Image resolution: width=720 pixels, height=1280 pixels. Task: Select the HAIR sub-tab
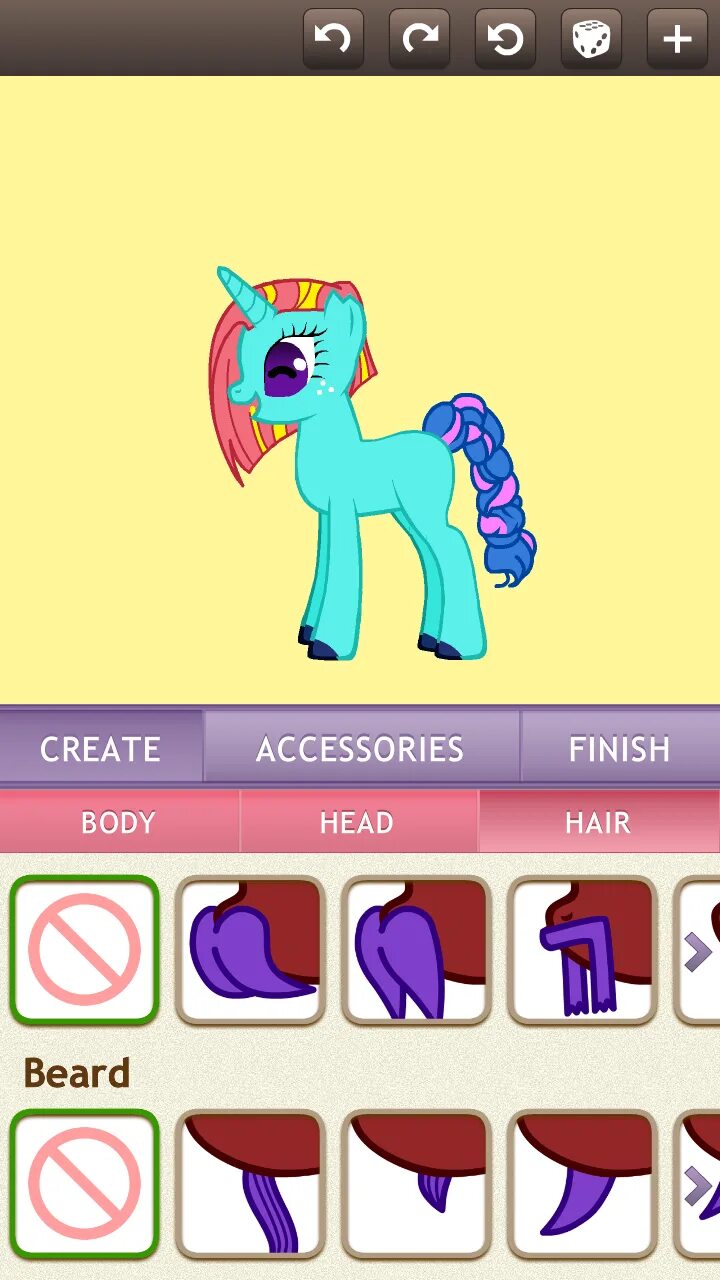click(x=598, y=822)
